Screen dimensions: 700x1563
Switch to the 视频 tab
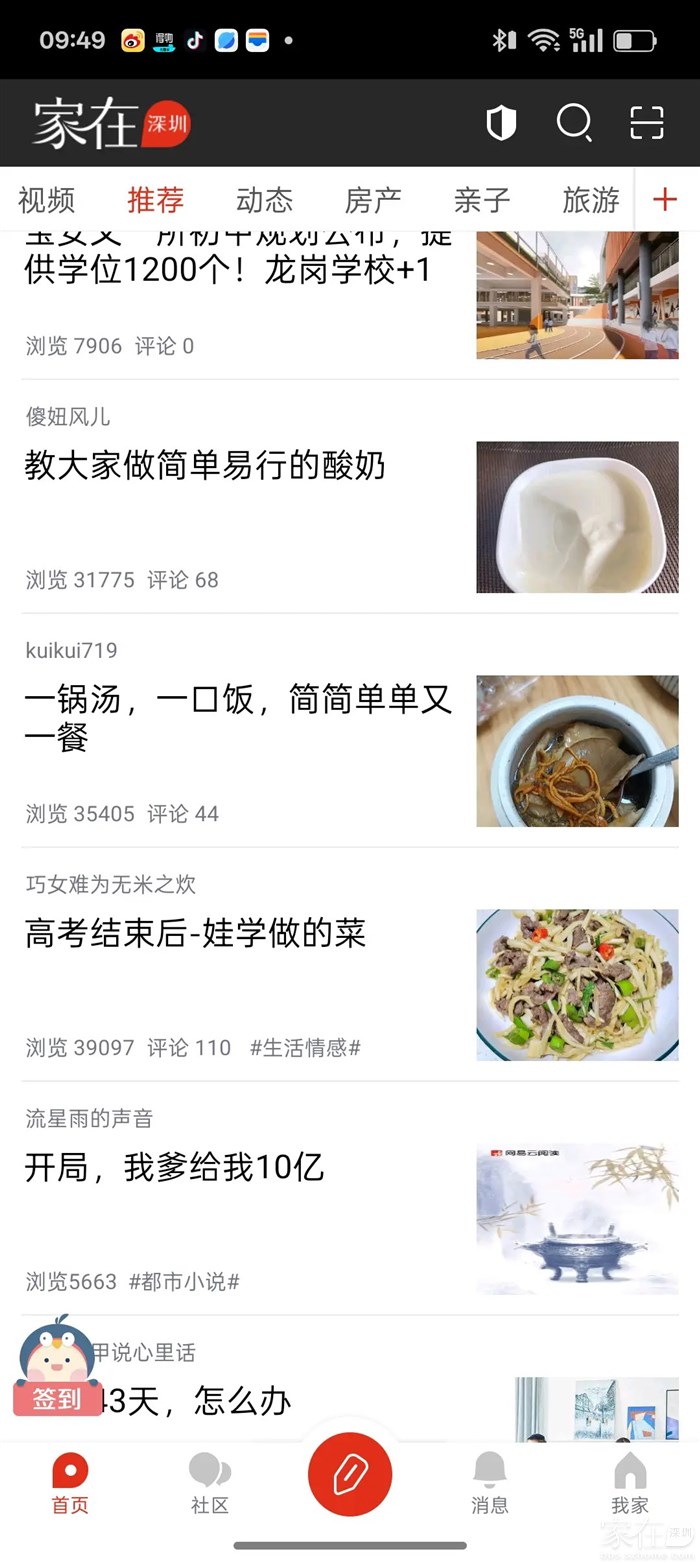(x=46, y=200)
